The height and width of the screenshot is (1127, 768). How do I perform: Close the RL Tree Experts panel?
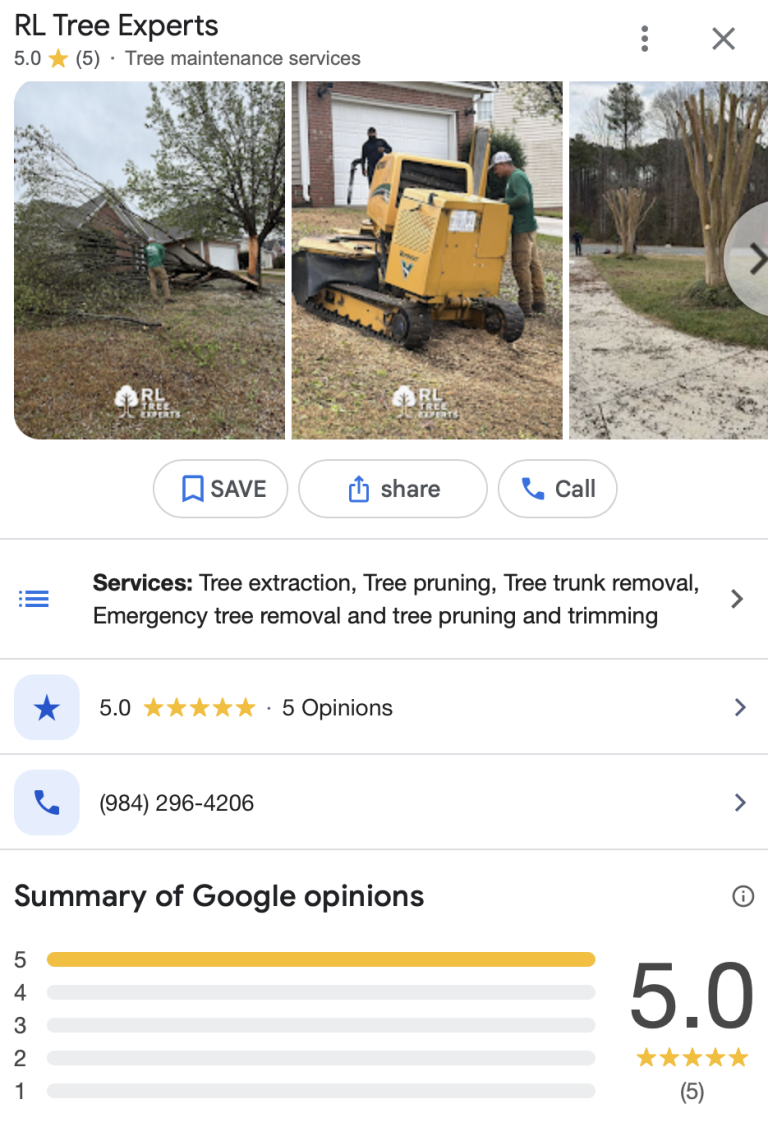click(723, 39)
